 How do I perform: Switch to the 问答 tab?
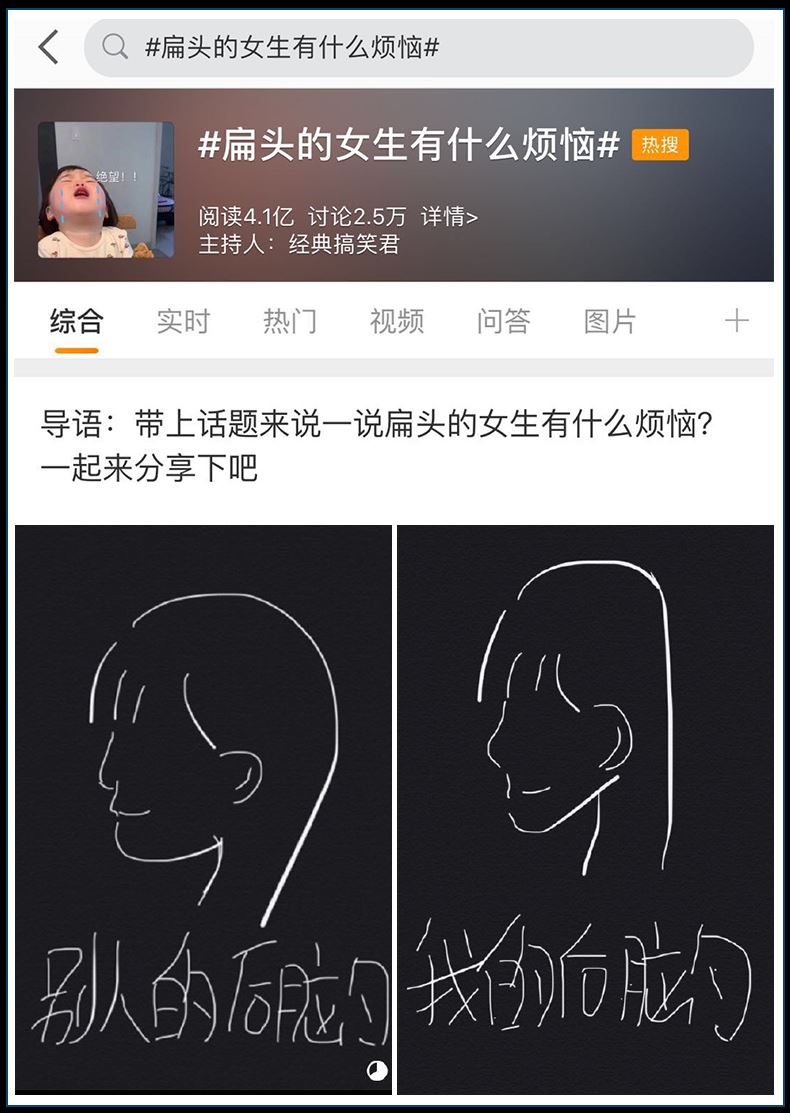tap(503, 322)
